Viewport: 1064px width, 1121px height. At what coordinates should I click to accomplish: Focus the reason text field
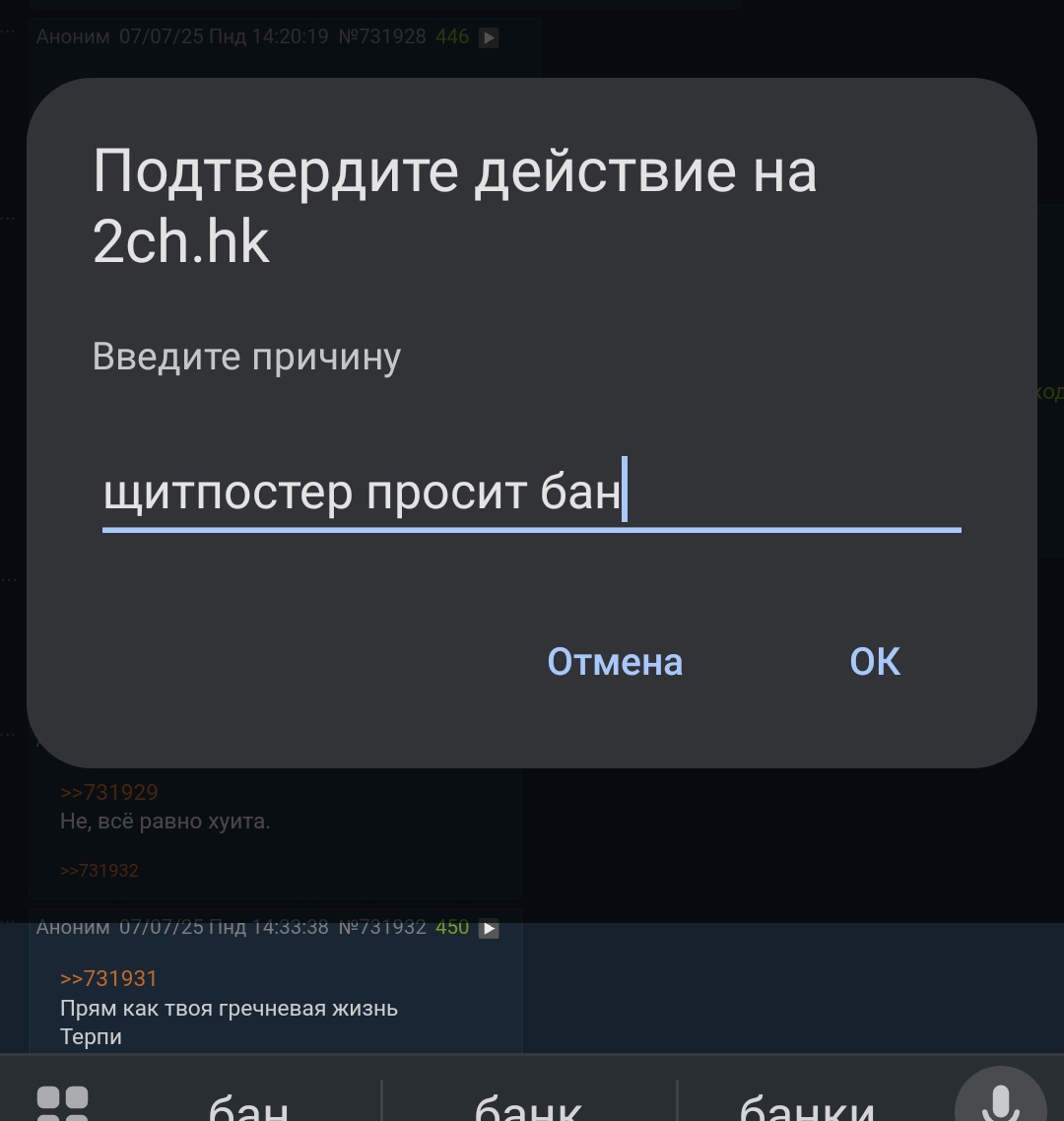click(531, 494)
